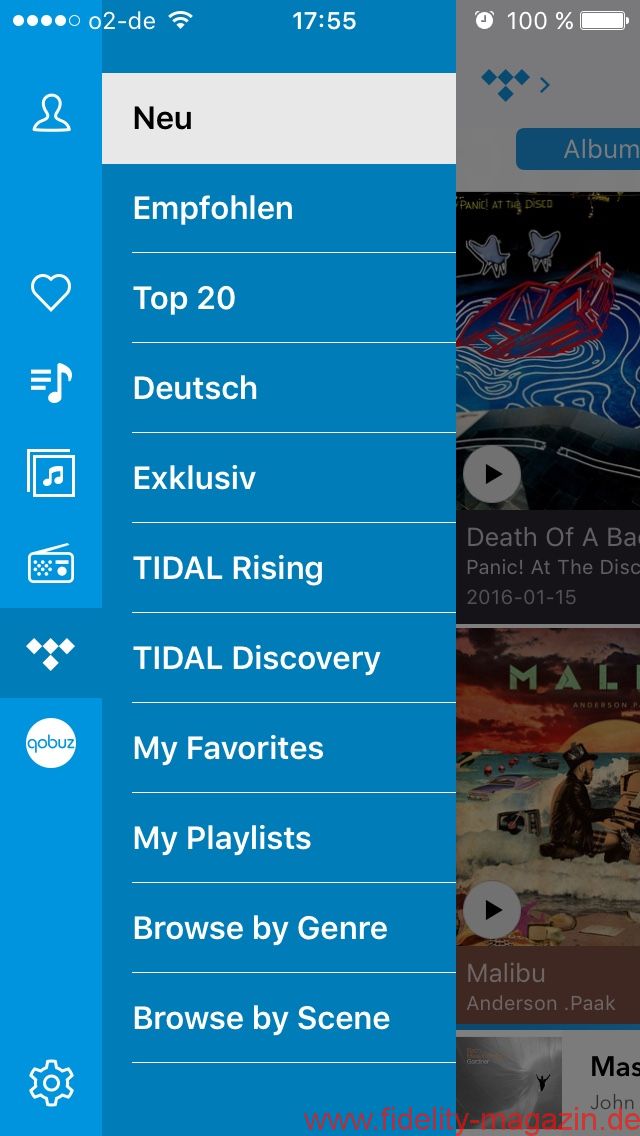Select the Neu menu entry
This screenshot has height=1136, width=640.
click(278, 118)
